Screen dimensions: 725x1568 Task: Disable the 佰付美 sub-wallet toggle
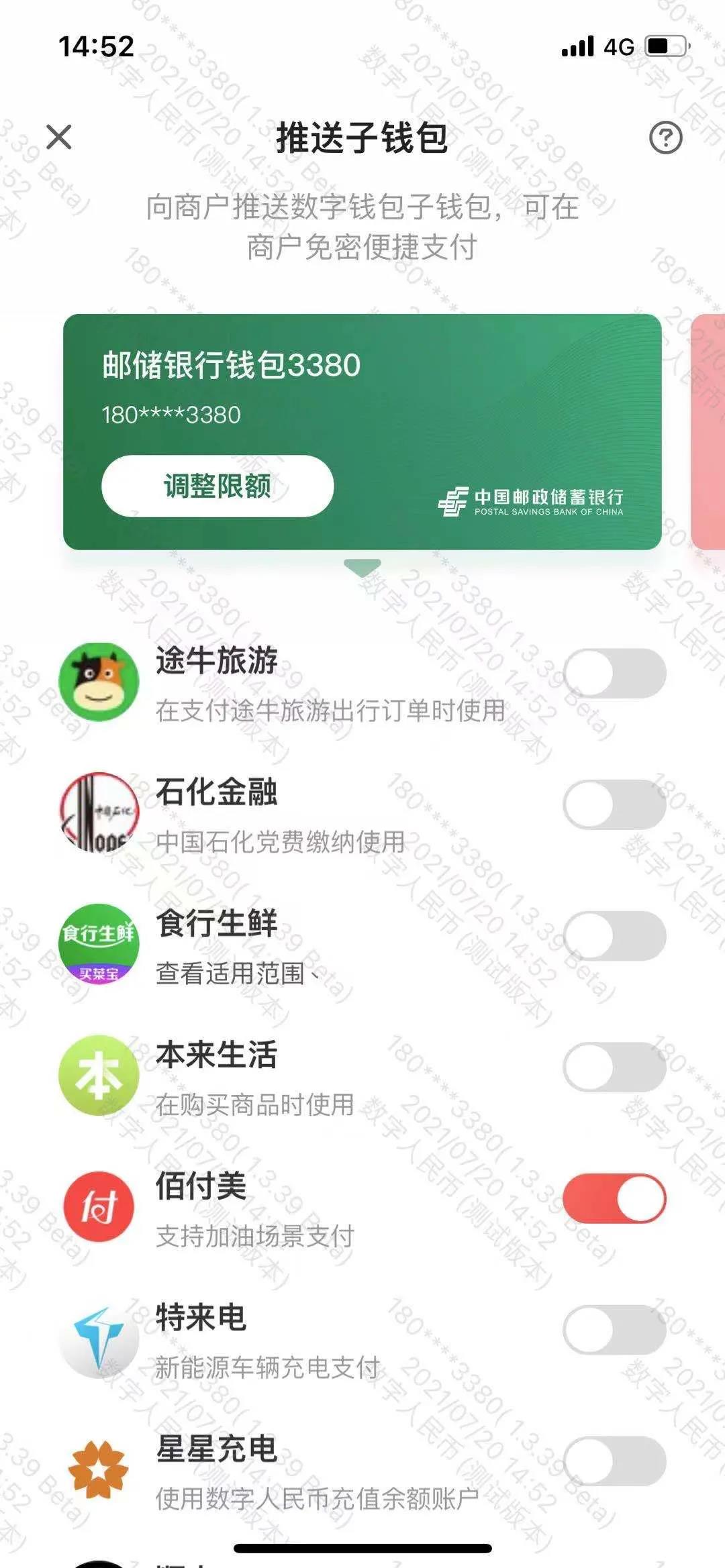[x=614, y=1198]
